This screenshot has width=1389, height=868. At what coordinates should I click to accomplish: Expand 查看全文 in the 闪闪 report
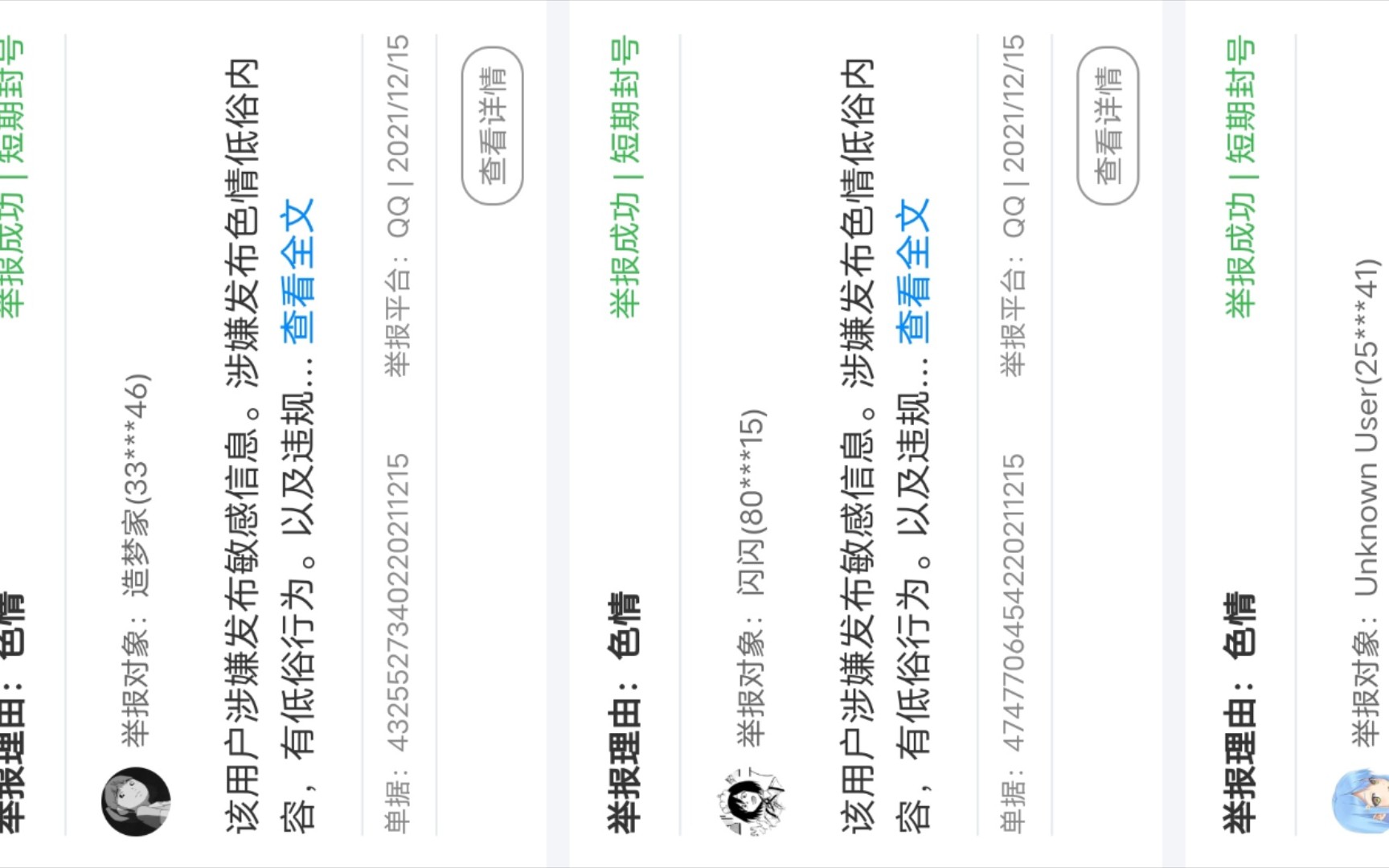pyautogui.click(x=912, y=271)
